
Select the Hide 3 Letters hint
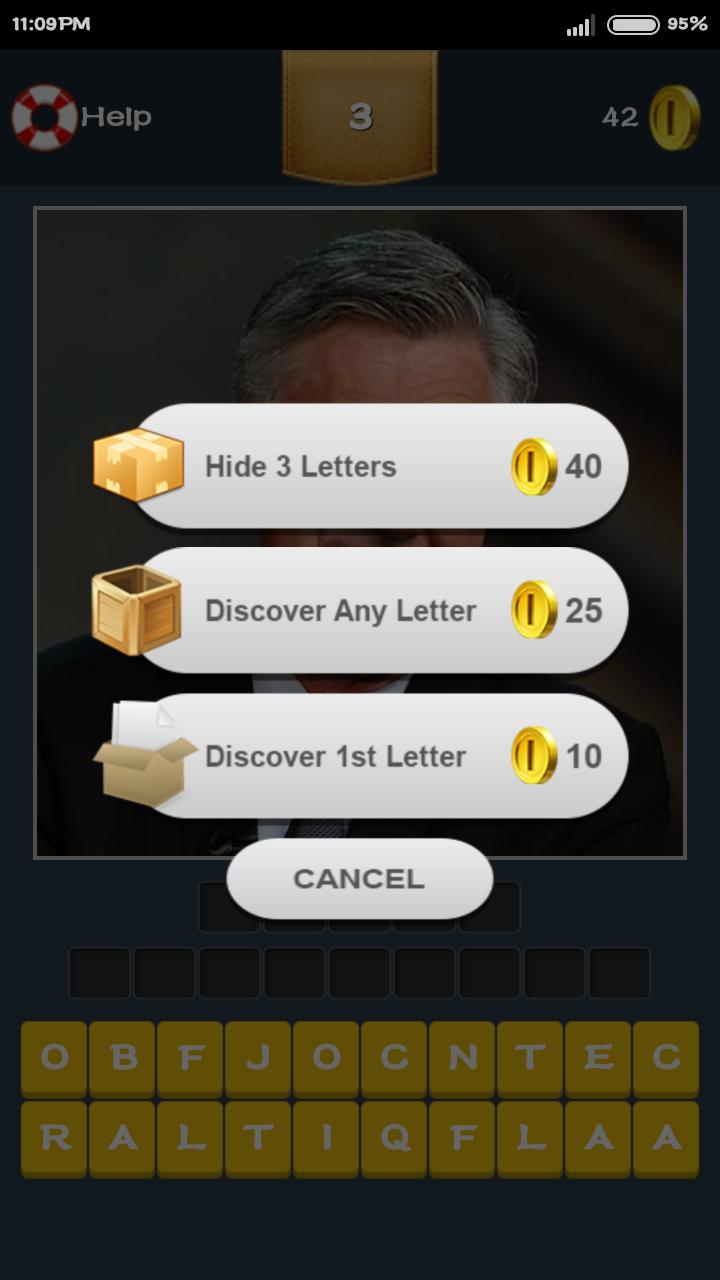pyautogui.click(x=378, y=466)
